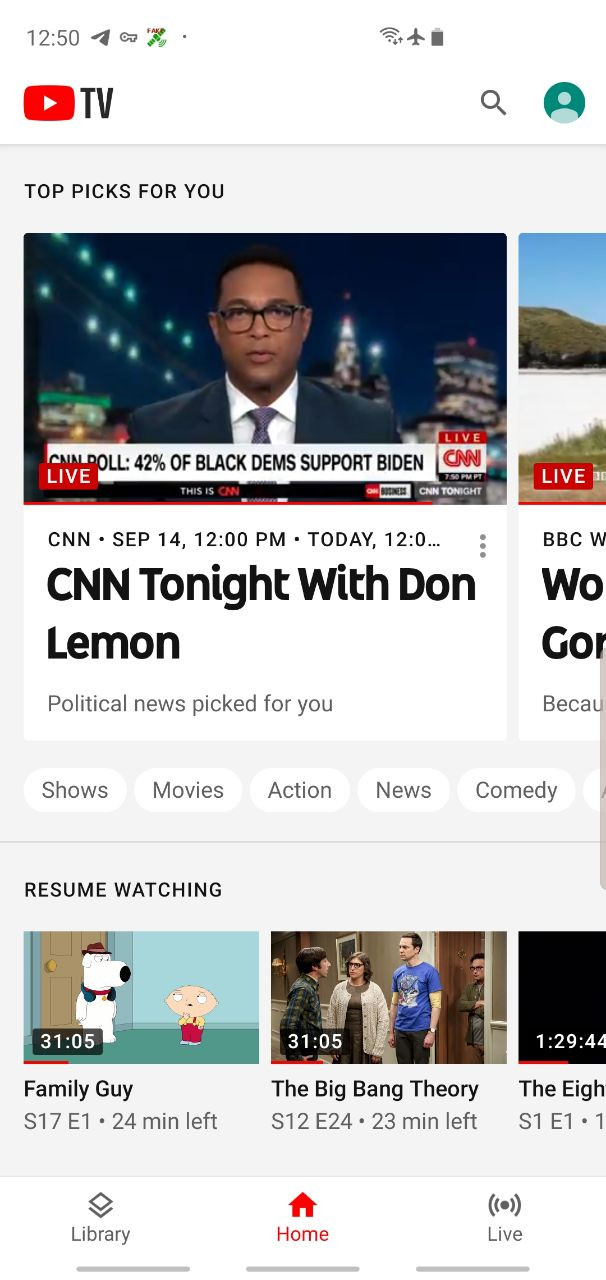
Task: Open more options for CNN Tonight
Action: click(482, 546)
